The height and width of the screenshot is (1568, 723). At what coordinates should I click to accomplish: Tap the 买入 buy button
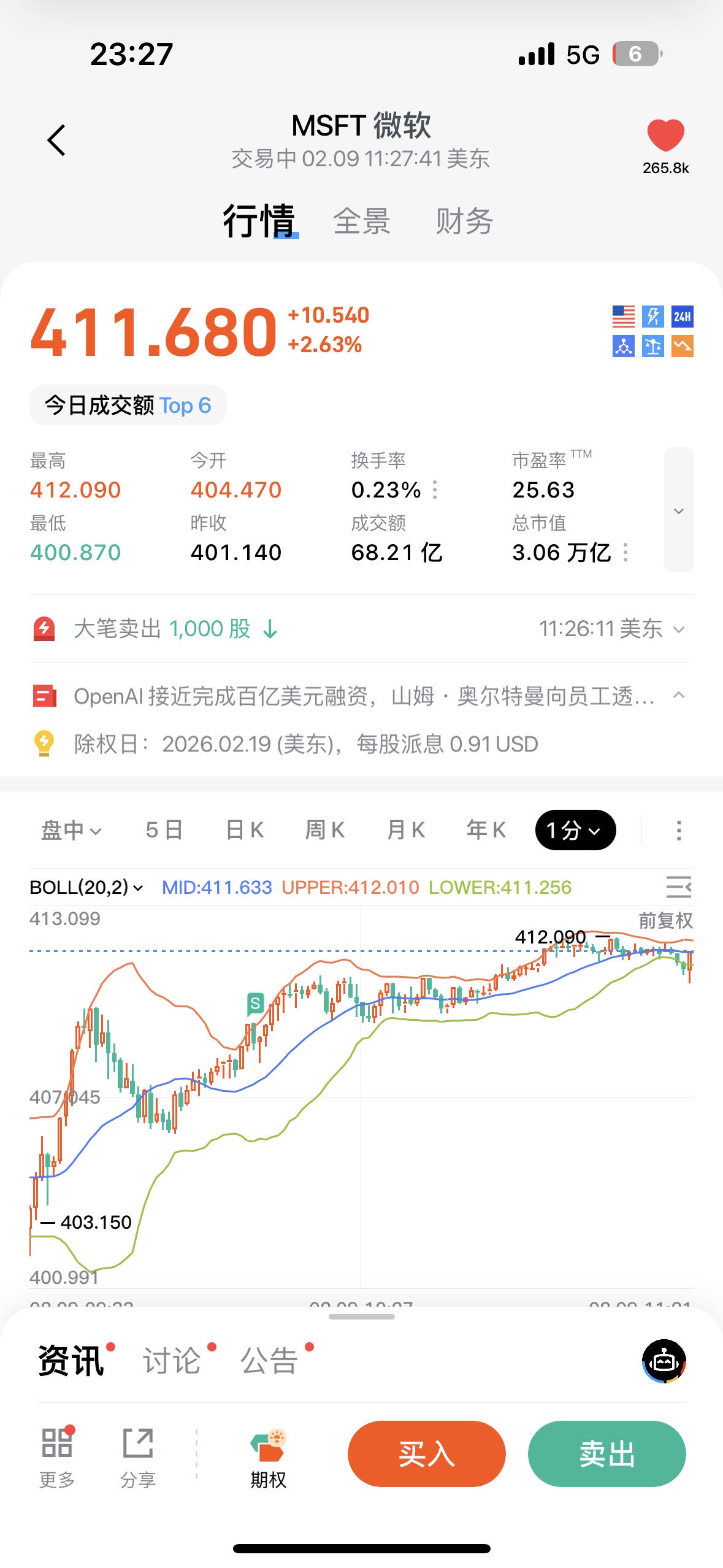[426, 1453]
